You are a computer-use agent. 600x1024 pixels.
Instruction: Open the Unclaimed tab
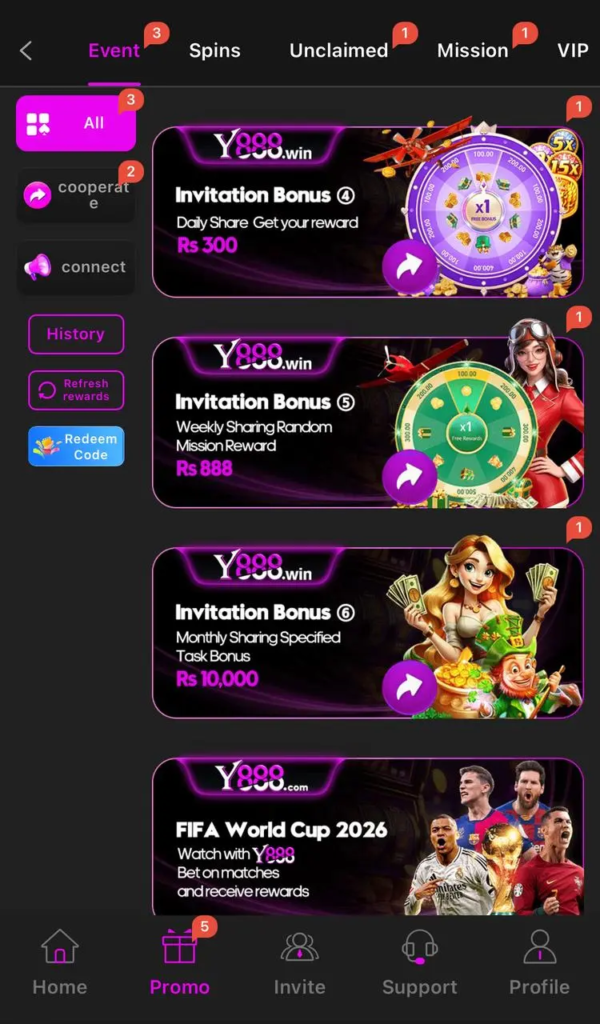339,50
